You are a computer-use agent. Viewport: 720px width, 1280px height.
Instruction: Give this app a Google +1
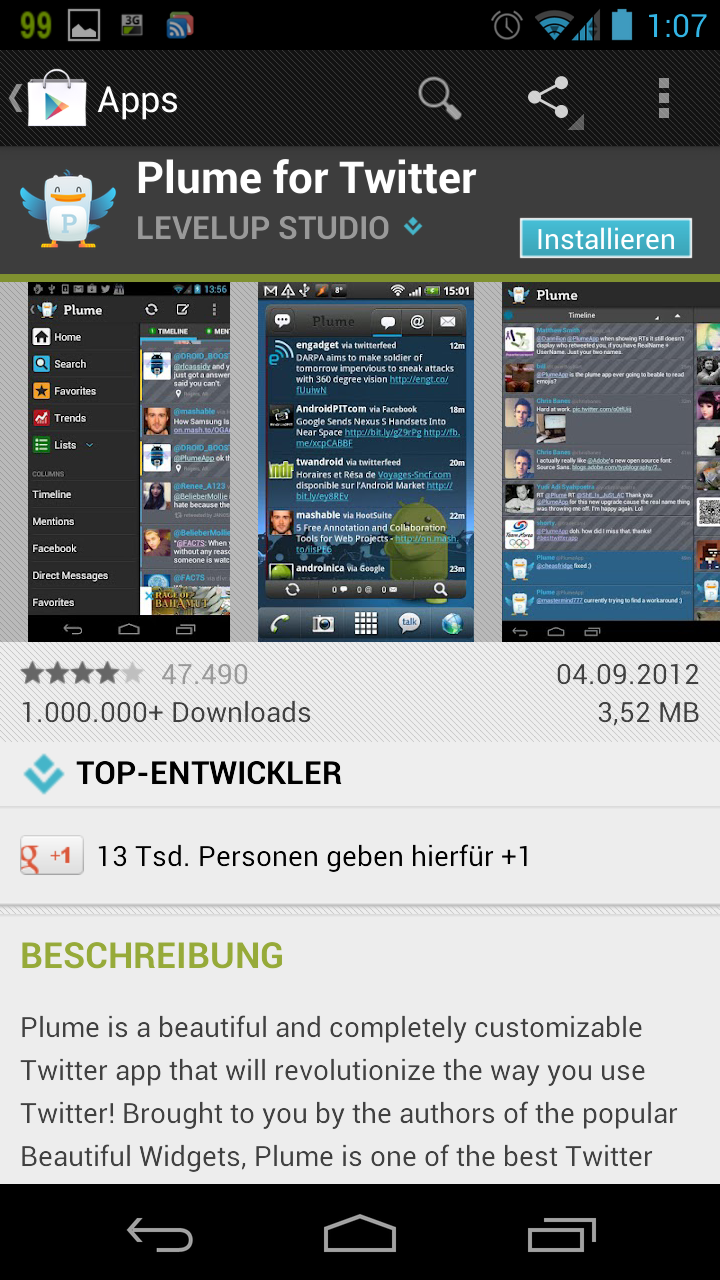[52, 856]
